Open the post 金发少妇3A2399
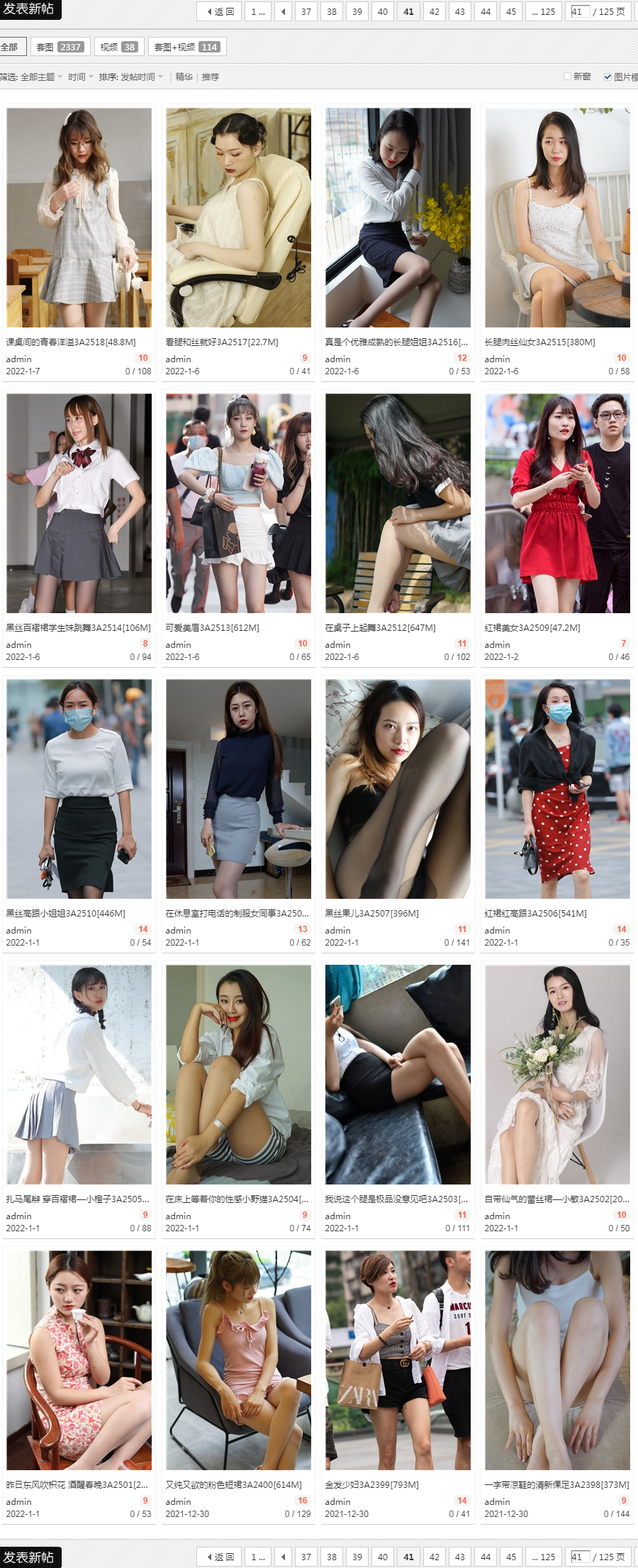This screenshot has height=1568, width=638. click(x=373, y=1484)
